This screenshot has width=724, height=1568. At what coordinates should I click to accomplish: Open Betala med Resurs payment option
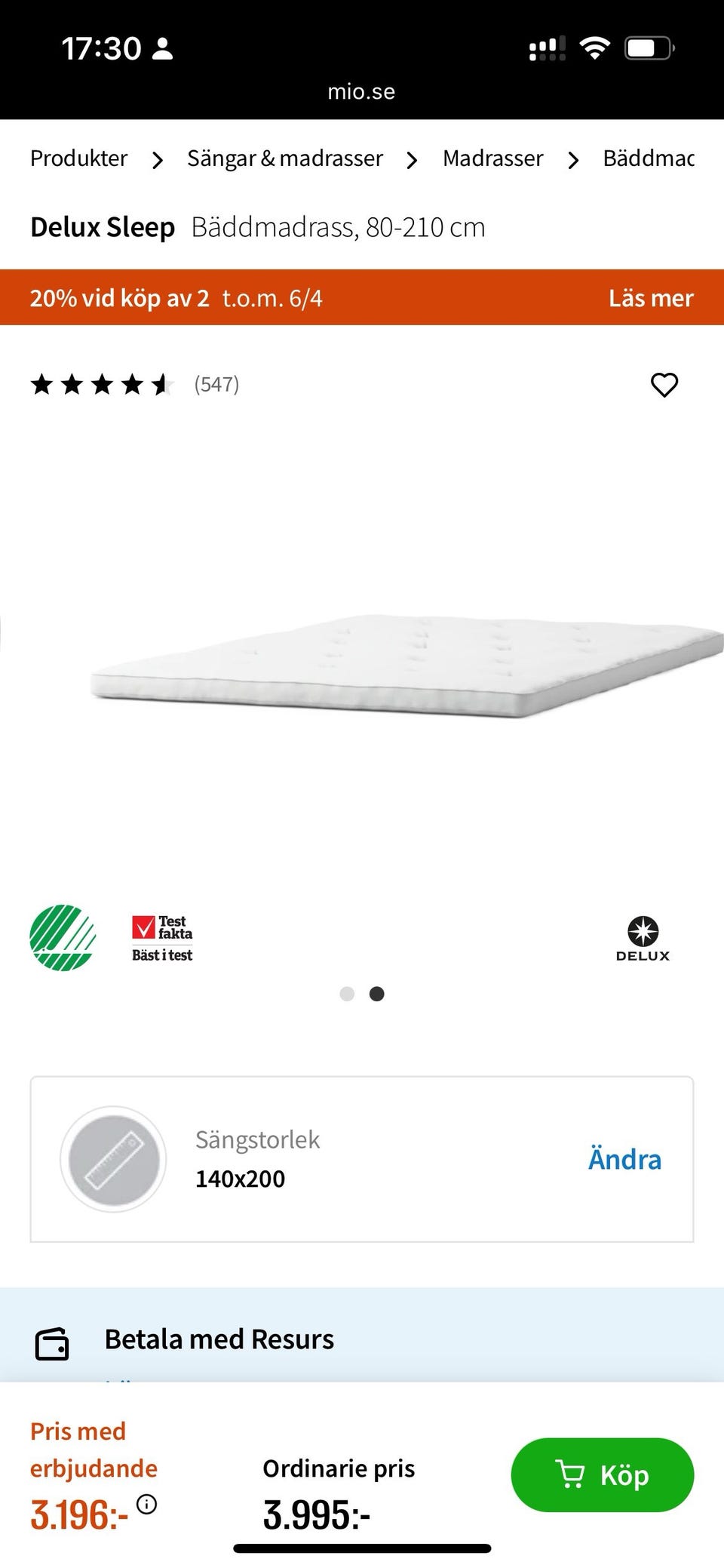click(x=219, y=1339)
